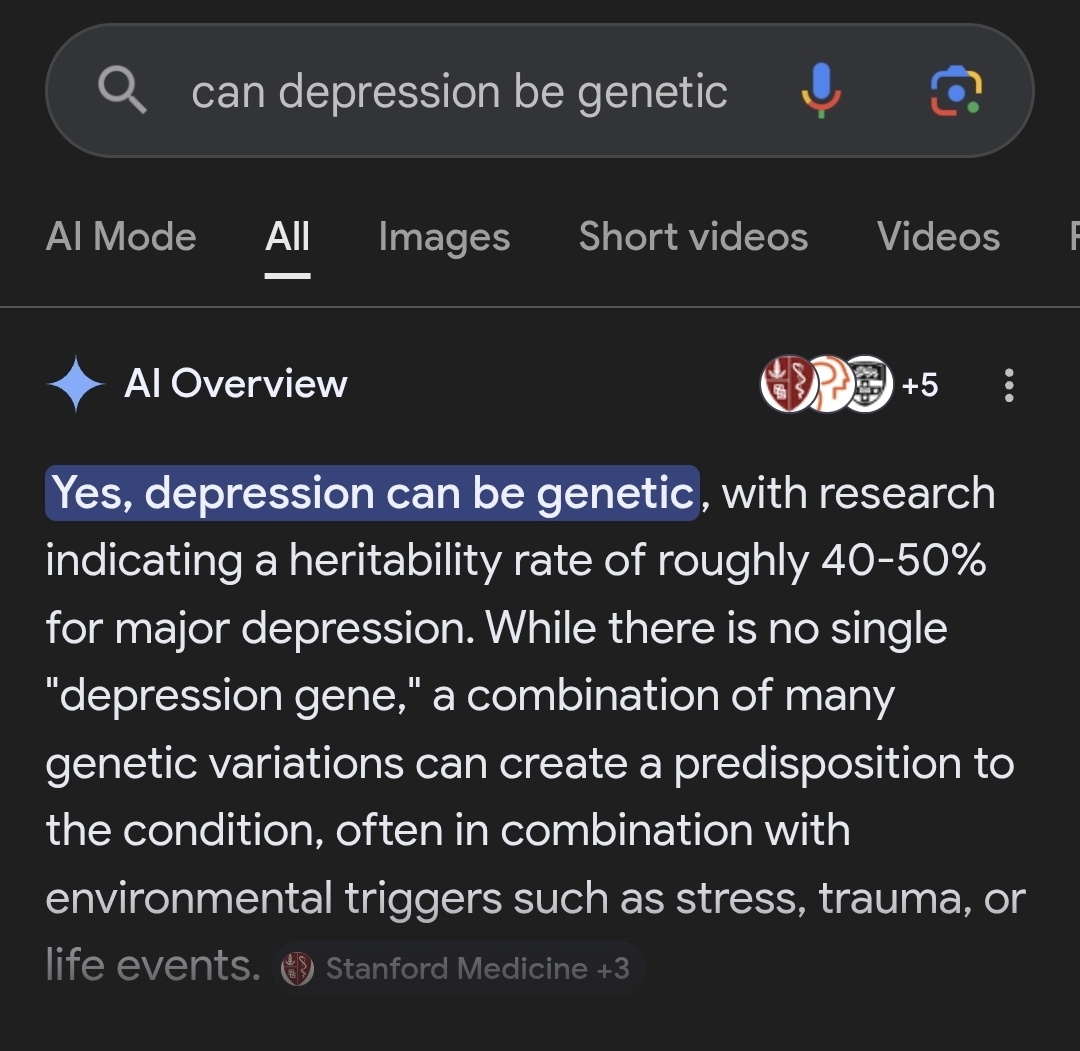Open the Stanford Medicine +3 source chip
1080x1051 pixels.
tap(458, 968)
